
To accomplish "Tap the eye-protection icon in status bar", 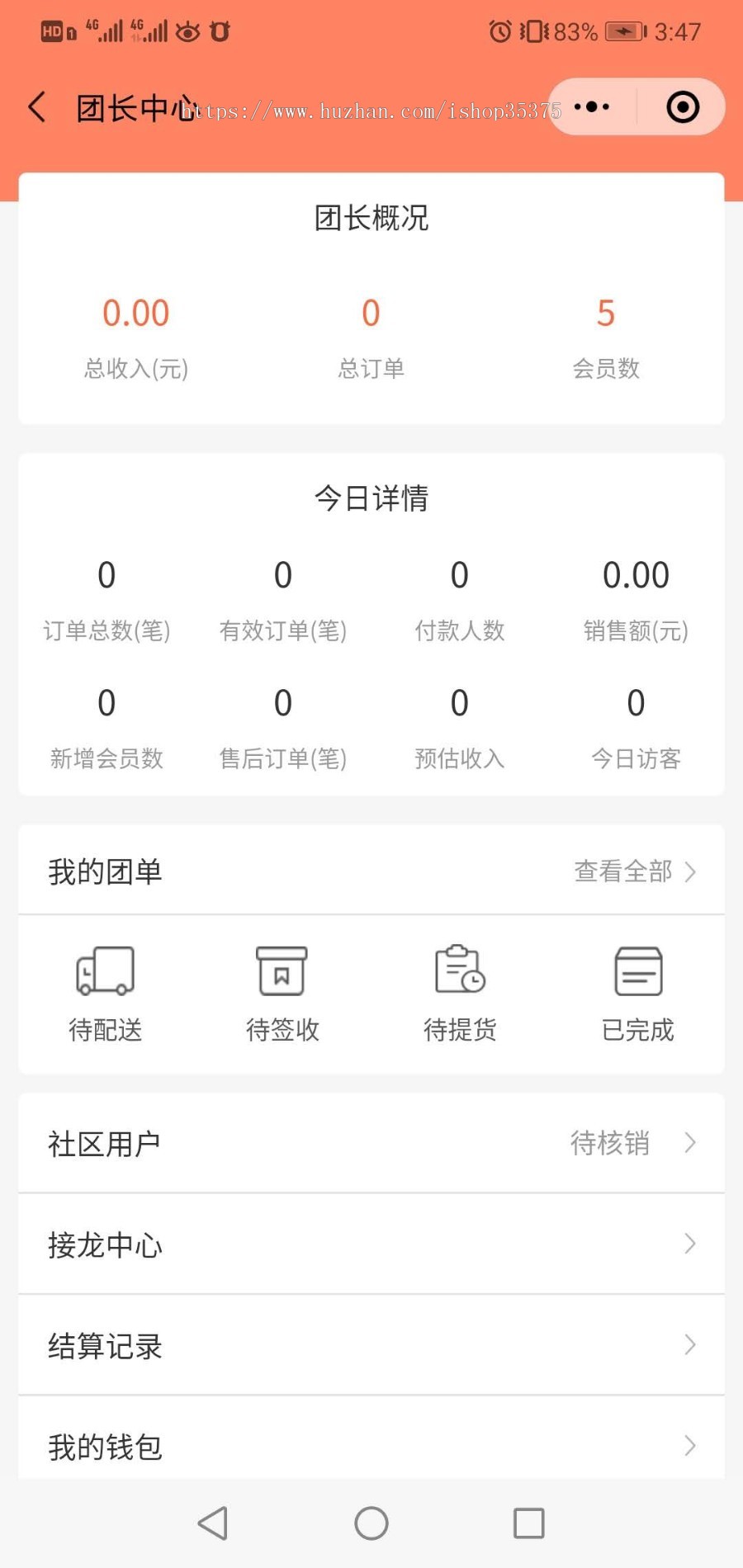I will [188, 31].
